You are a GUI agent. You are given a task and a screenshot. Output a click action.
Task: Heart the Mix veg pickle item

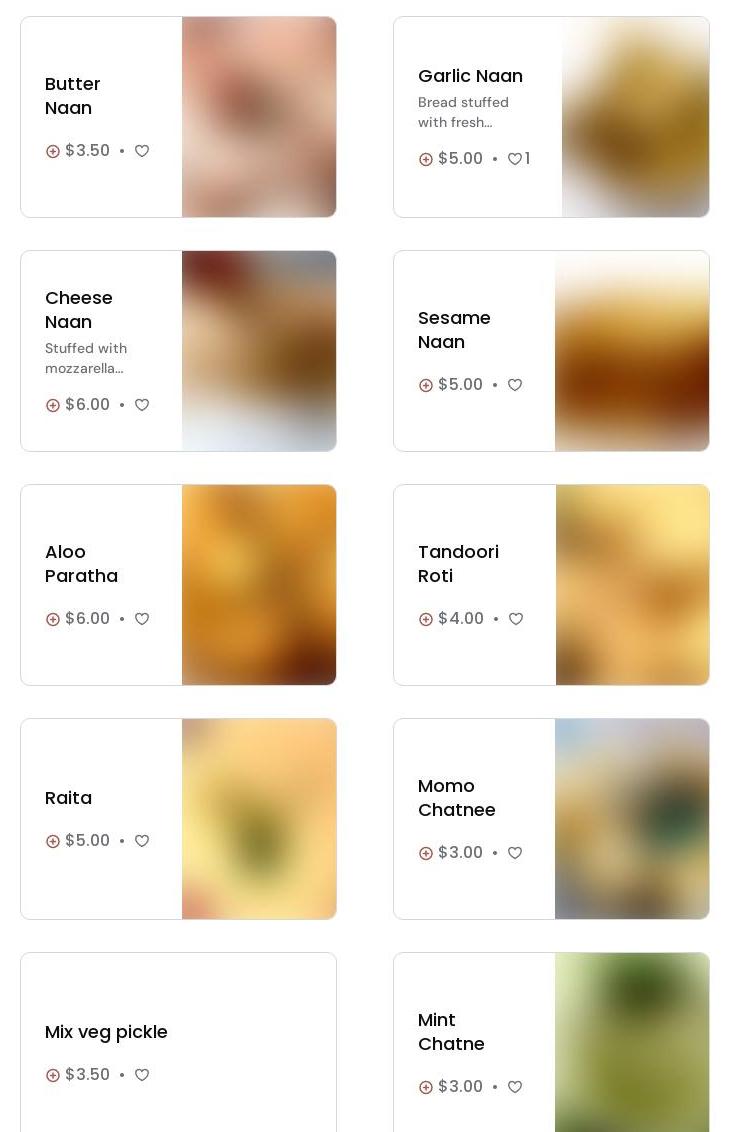click(142, 1075)
